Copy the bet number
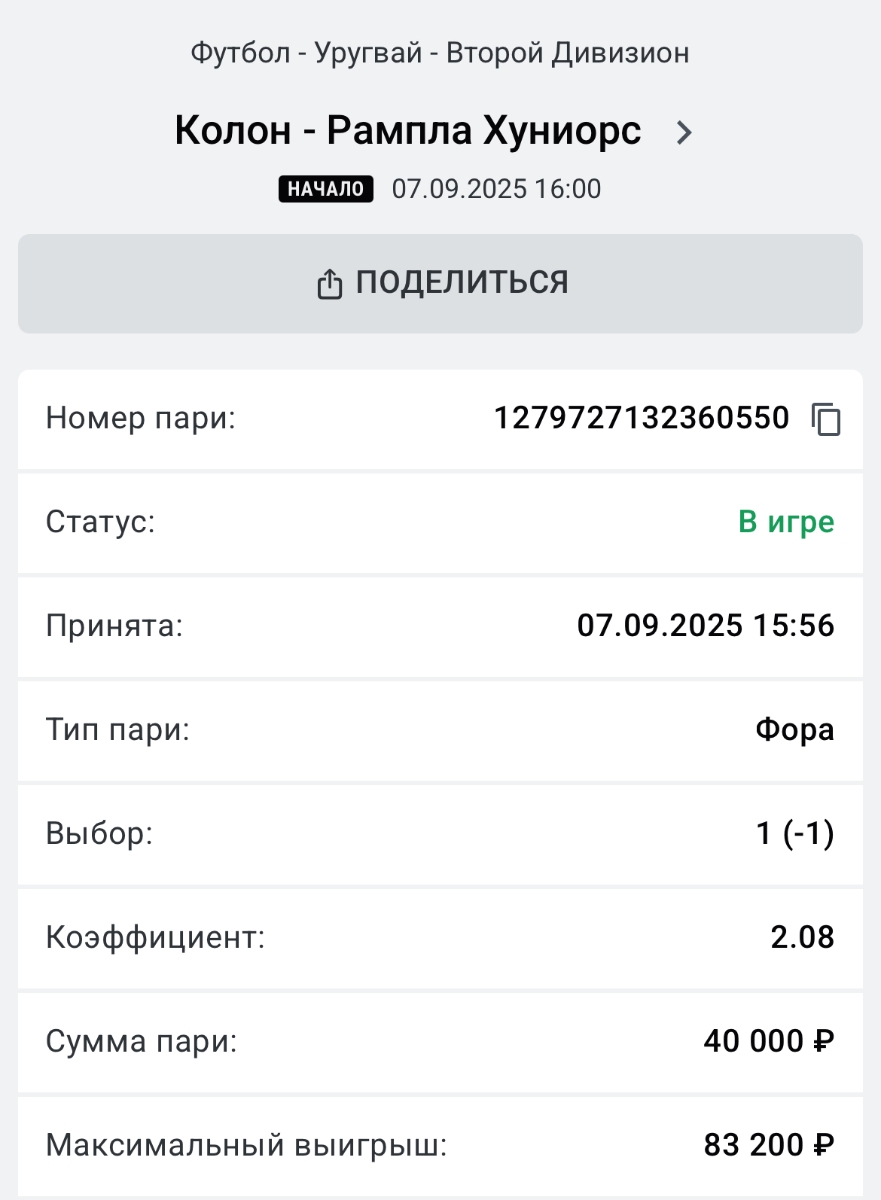The width and height of the screenshot is (881, 1200). [x=826, y=419]
